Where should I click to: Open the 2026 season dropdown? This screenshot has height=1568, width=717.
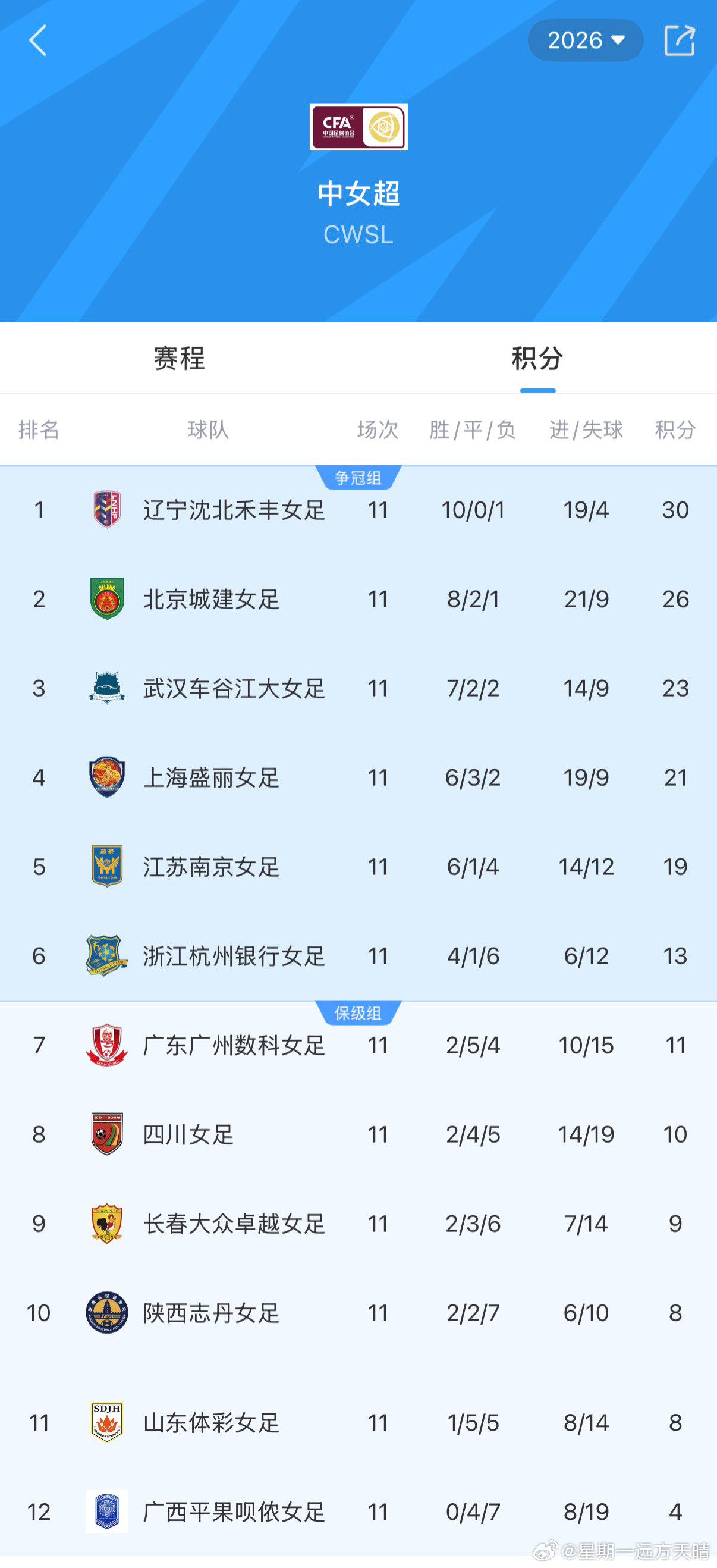pos(585,40)
